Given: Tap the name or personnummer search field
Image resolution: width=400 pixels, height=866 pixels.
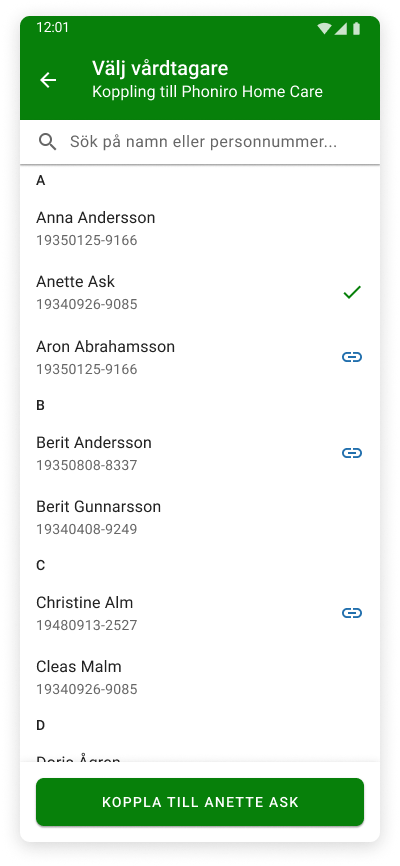Looking at the screenshot, I should [200, 142].
